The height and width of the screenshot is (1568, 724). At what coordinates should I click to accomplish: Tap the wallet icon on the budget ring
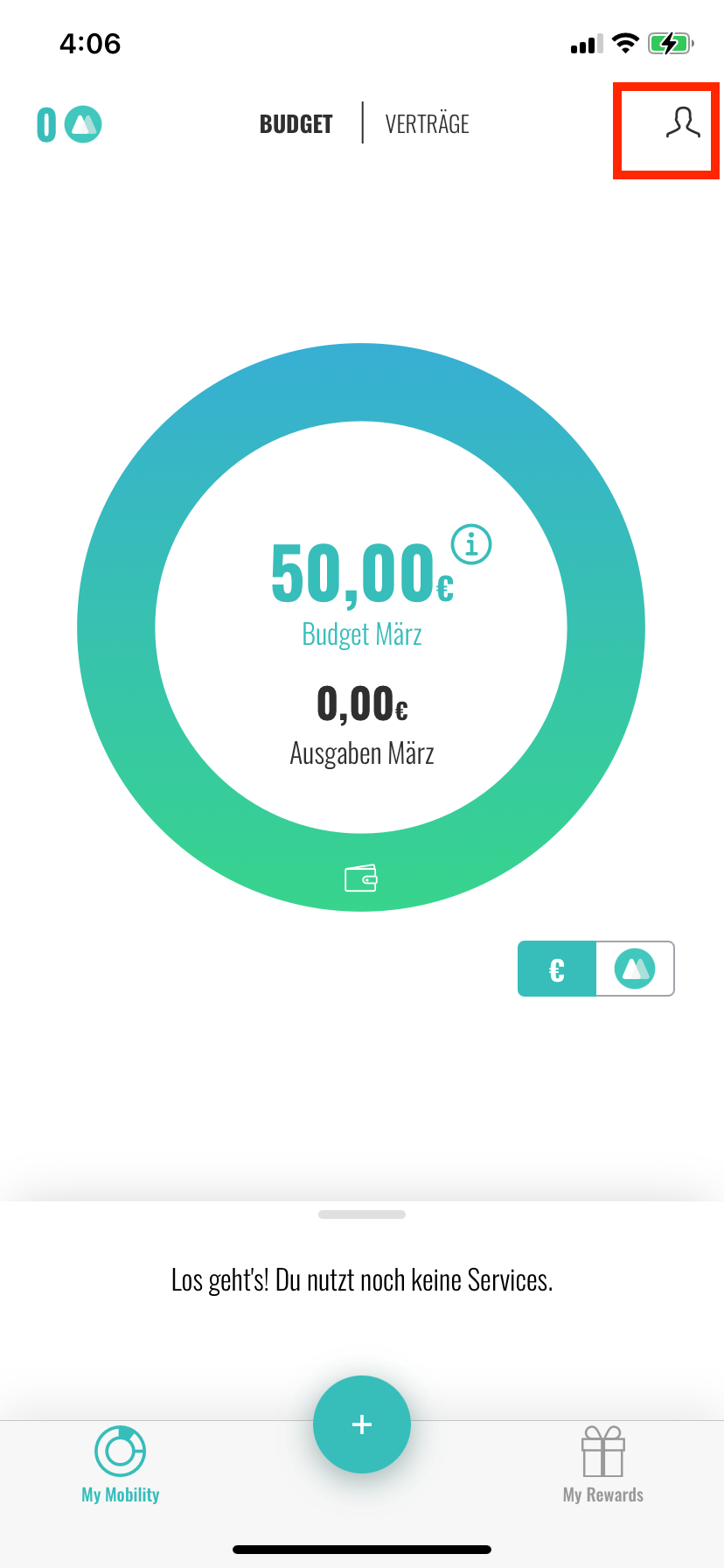coord(361,878)
